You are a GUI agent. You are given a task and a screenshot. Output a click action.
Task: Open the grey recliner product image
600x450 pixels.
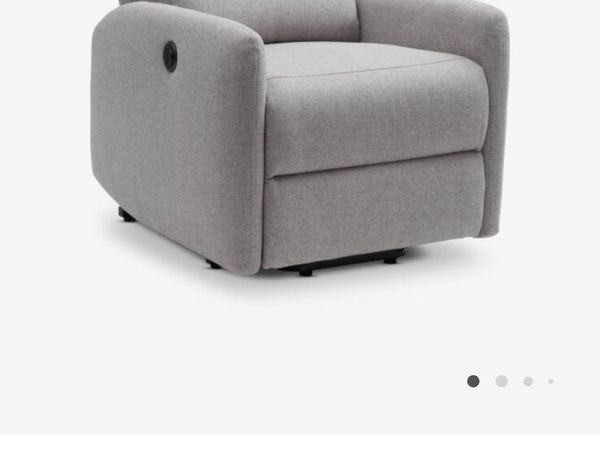click(300, 140)
